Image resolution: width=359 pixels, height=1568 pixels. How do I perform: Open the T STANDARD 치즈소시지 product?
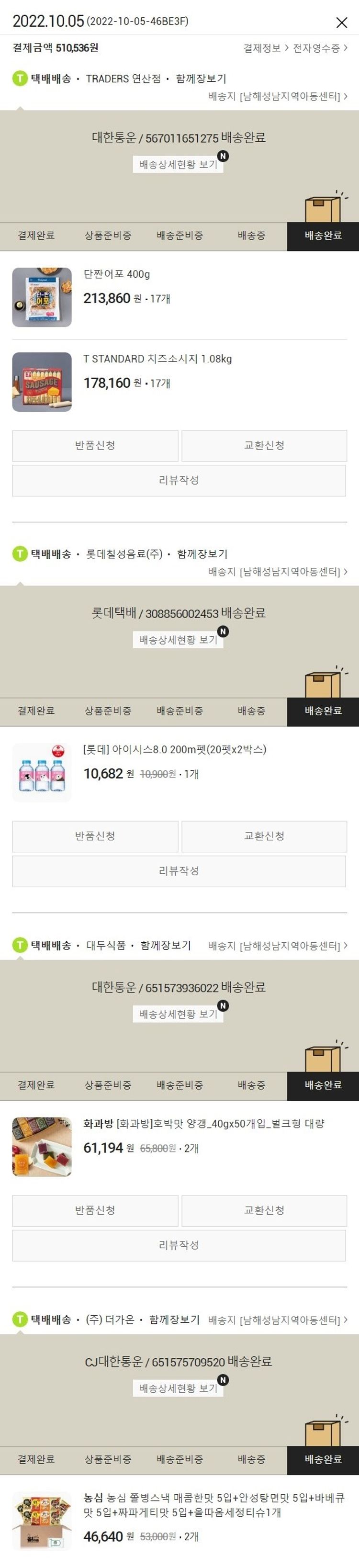157,359
